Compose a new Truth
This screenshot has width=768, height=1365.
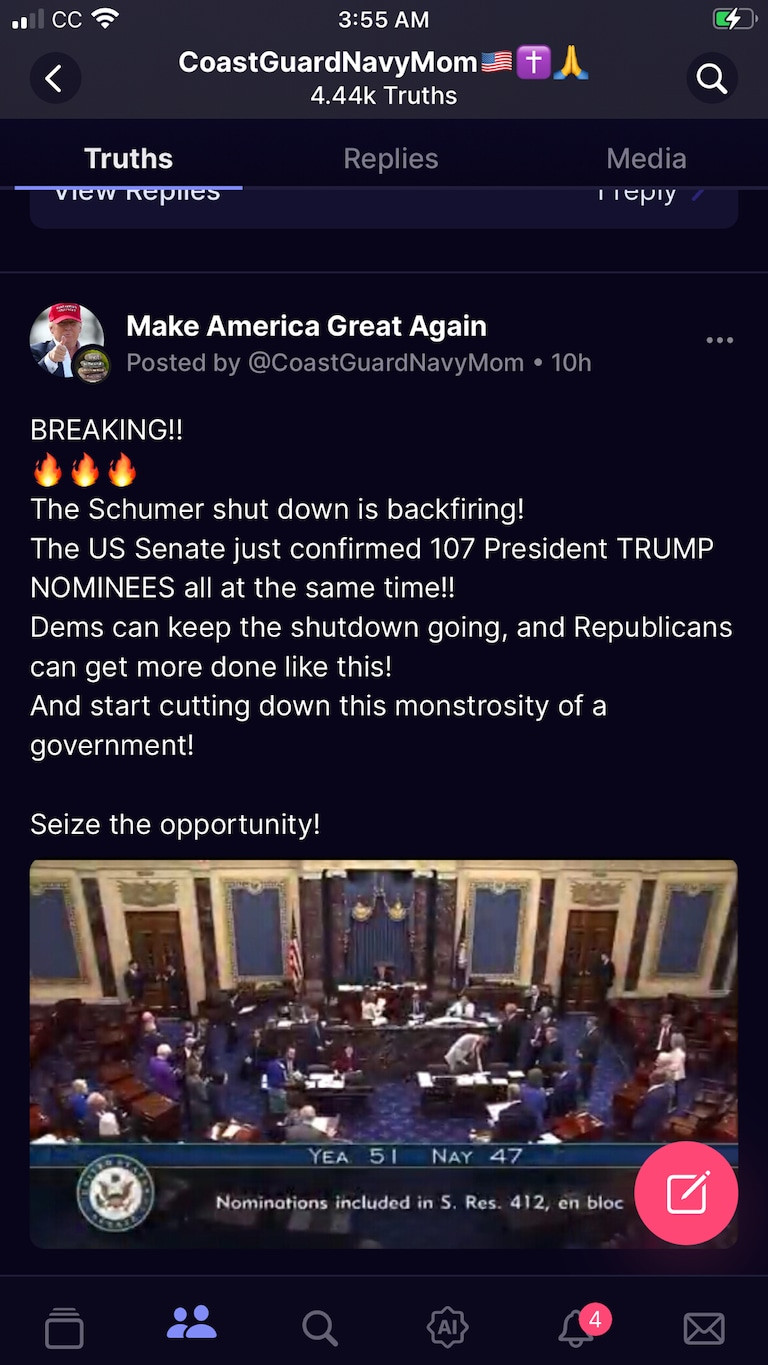pos(687,1193)
